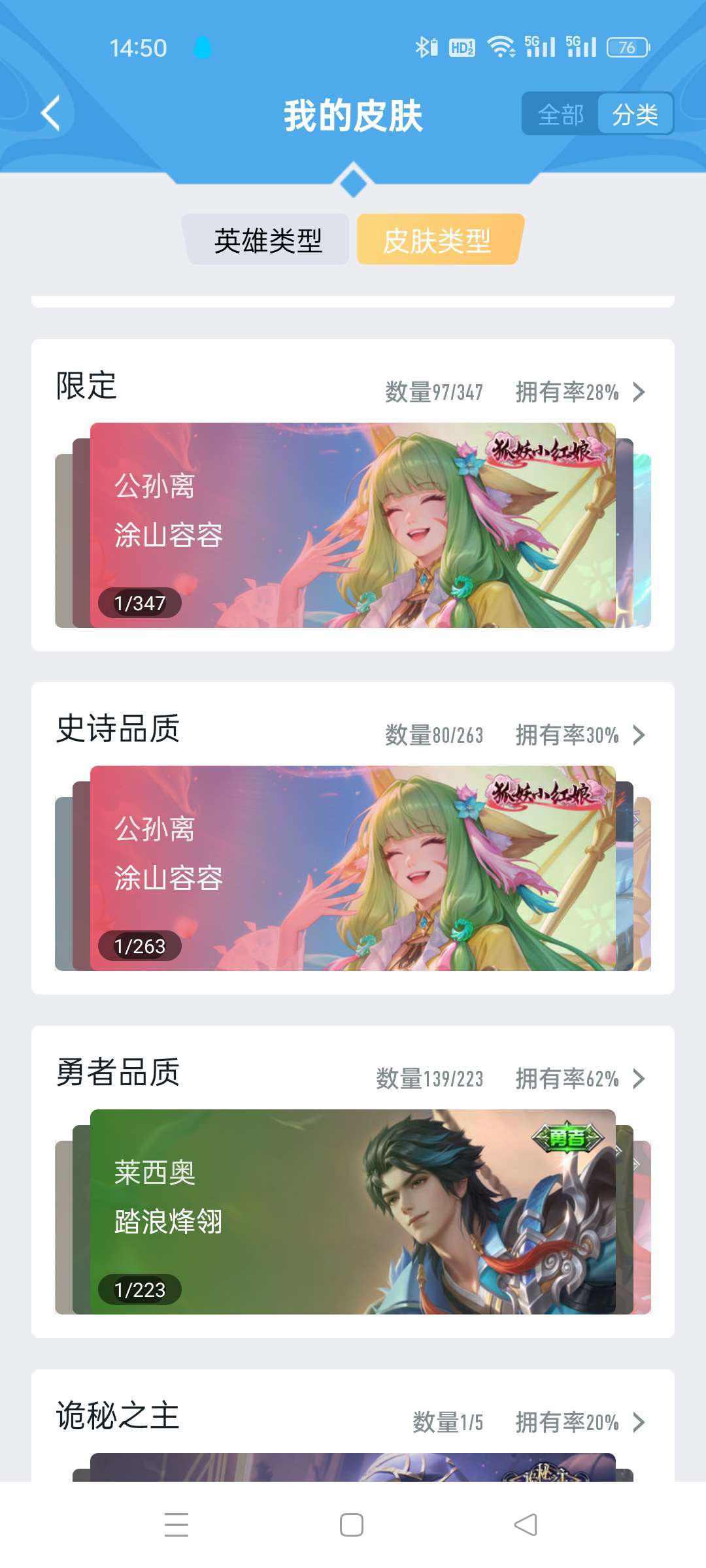Screen dimensions: 706x1568
Task: Switch to the 全部 view
Action: point(561,115)
